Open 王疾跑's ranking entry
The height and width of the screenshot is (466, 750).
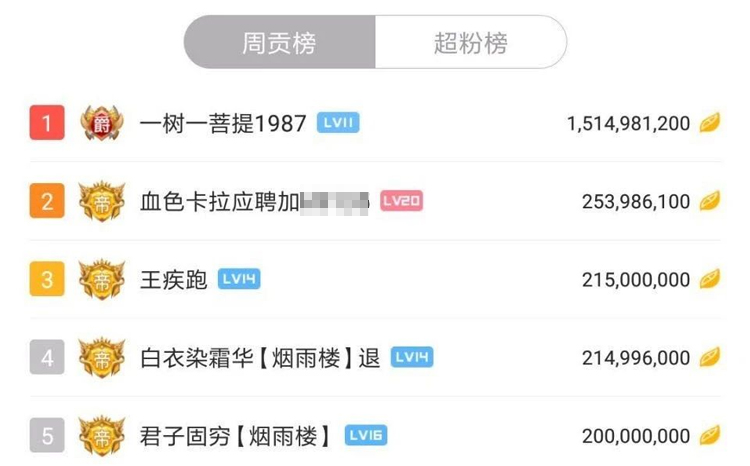pos(174,279)
